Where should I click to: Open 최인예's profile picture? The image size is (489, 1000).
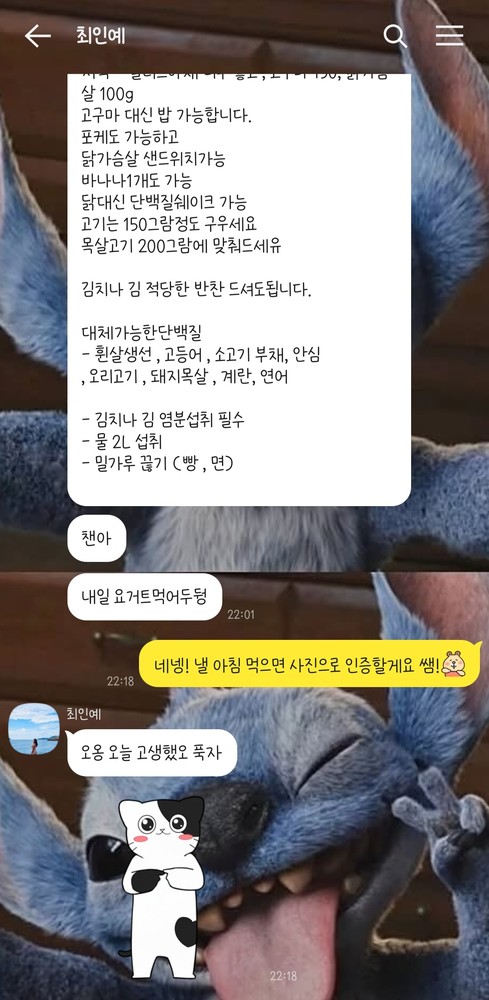34,729
